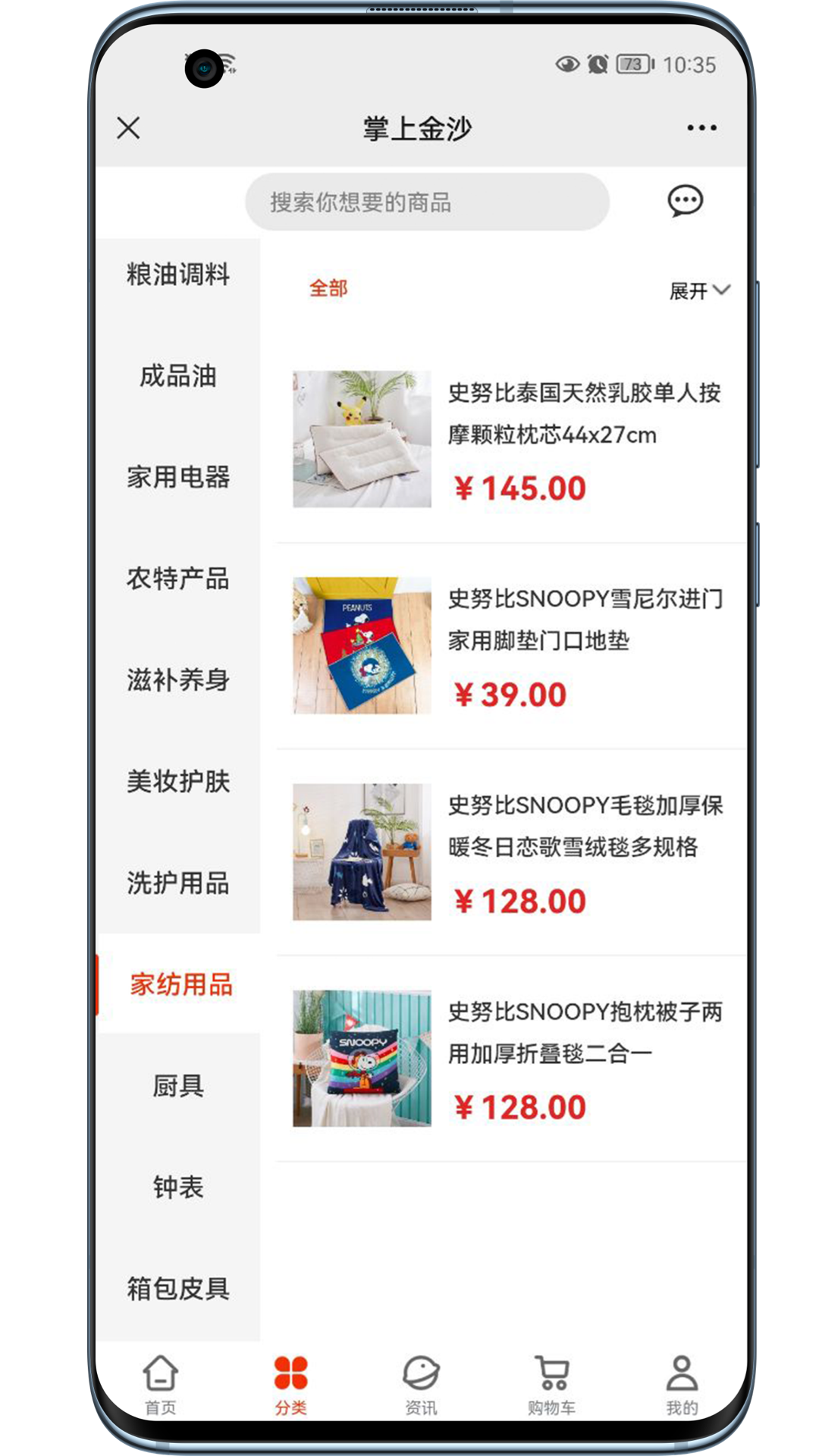
Task: Go to the 资讯 tab
Action: 421,1385
